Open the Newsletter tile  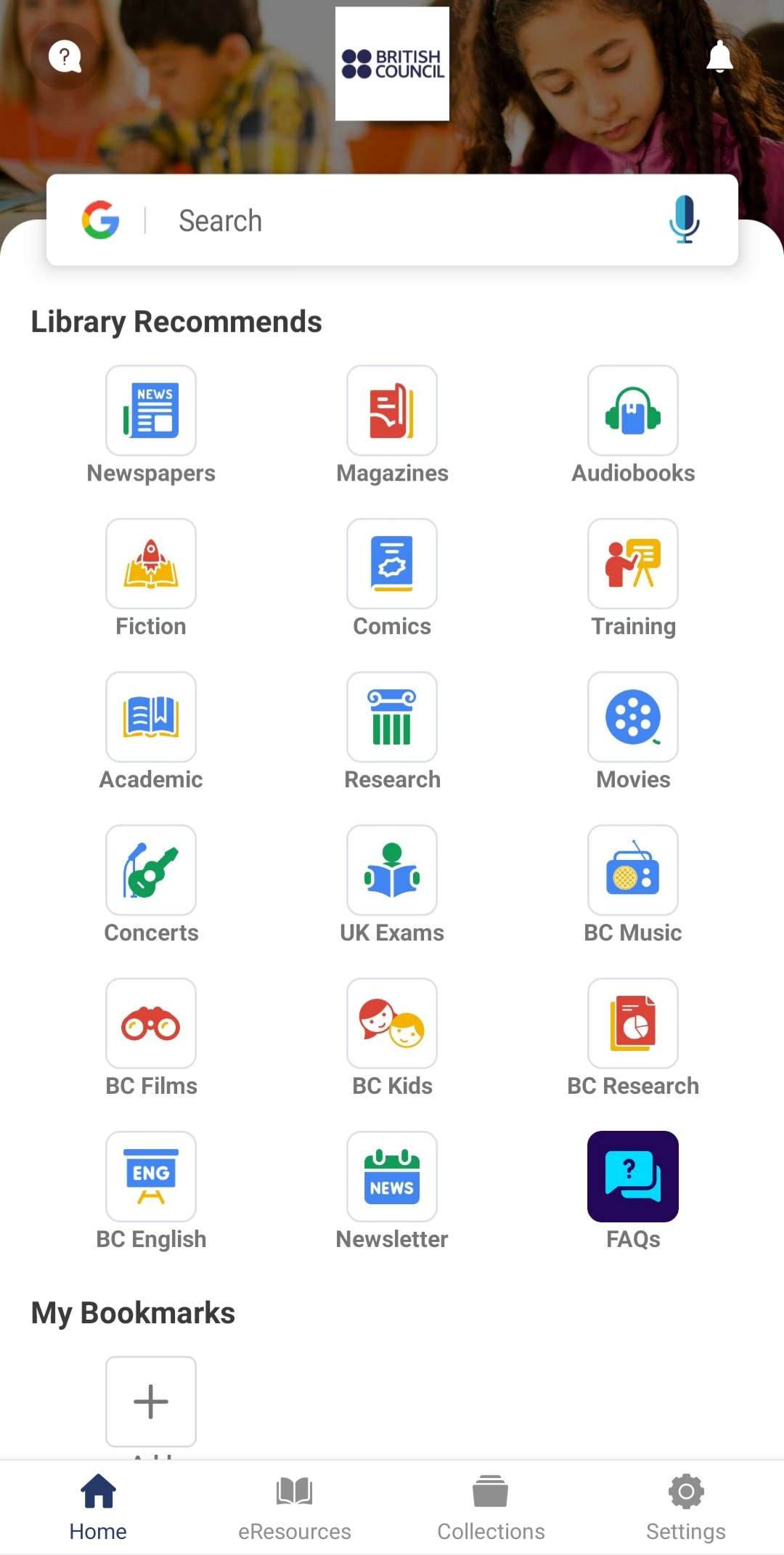(x=392, y=1177)
